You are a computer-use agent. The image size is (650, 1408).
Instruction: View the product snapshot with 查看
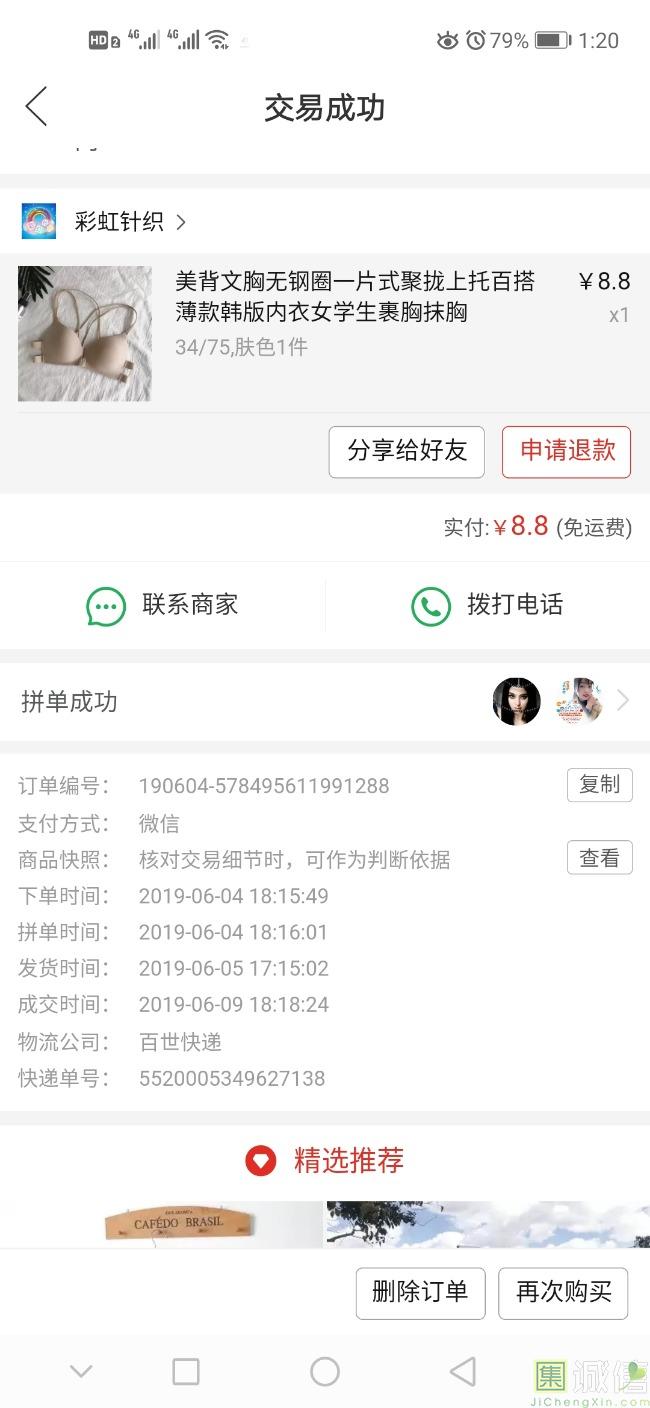click(x=599, y=858)
